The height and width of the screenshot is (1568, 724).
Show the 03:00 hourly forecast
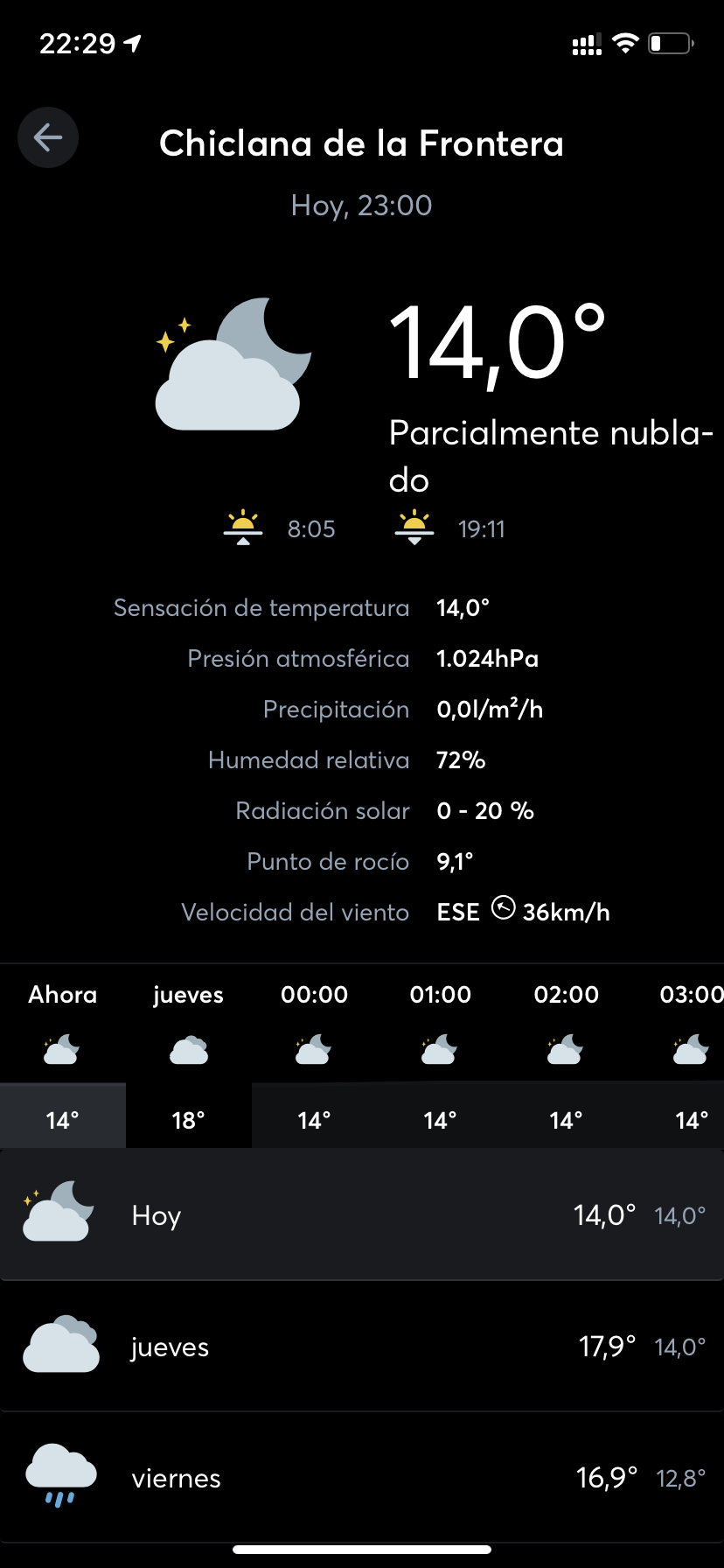tap(690, 1056)
